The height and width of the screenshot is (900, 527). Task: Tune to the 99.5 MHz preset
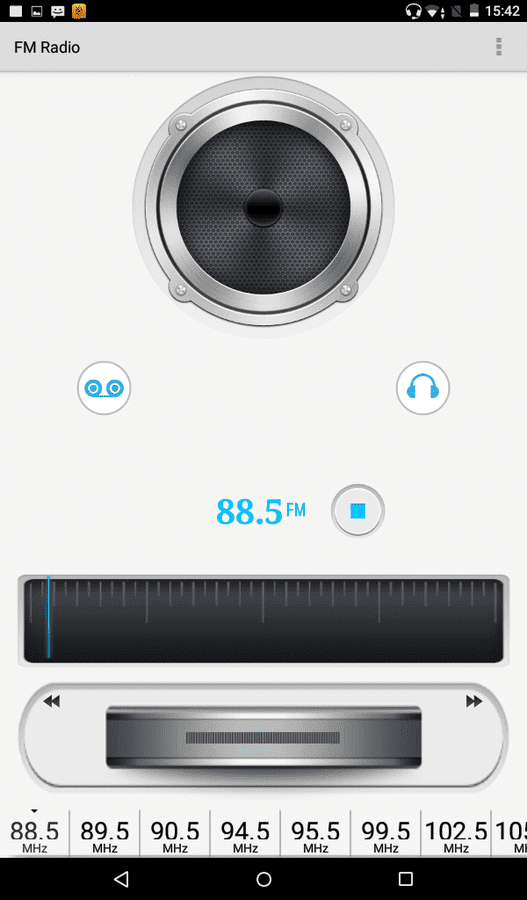(386, 833)
